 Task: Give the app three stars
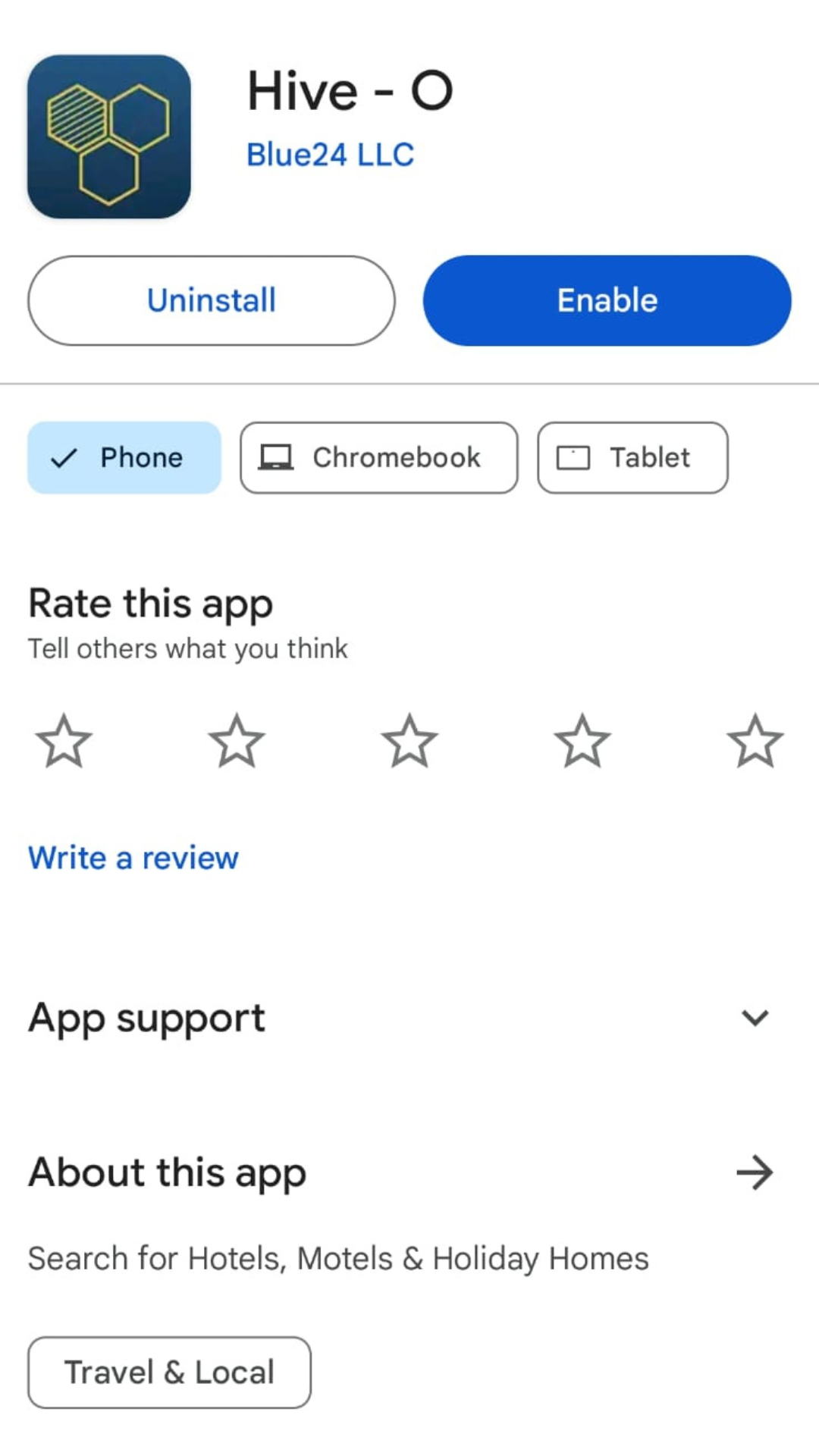[409, 741]
